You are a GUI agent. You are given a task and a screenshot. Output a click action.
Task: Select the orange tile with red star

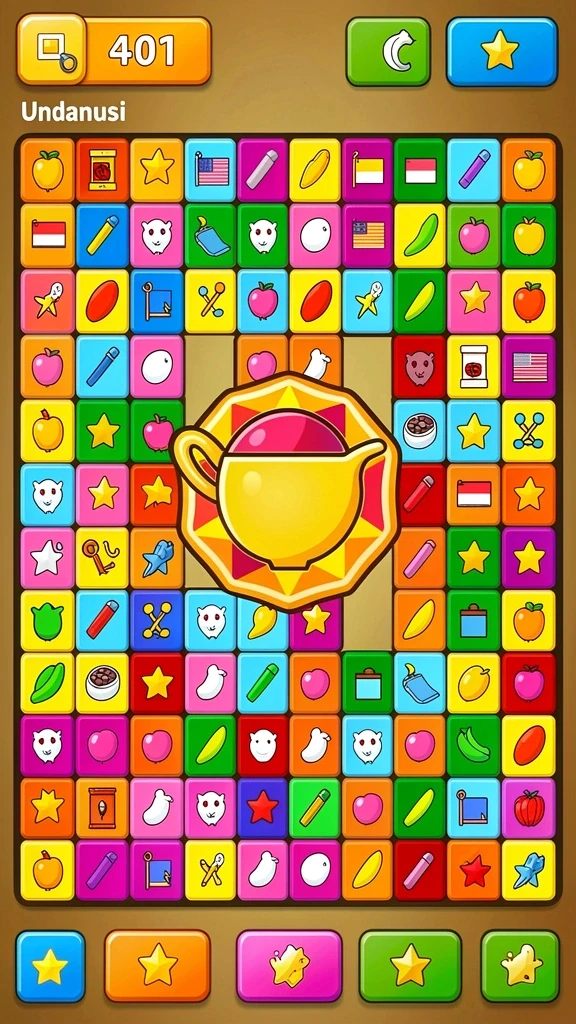point(473,871)
